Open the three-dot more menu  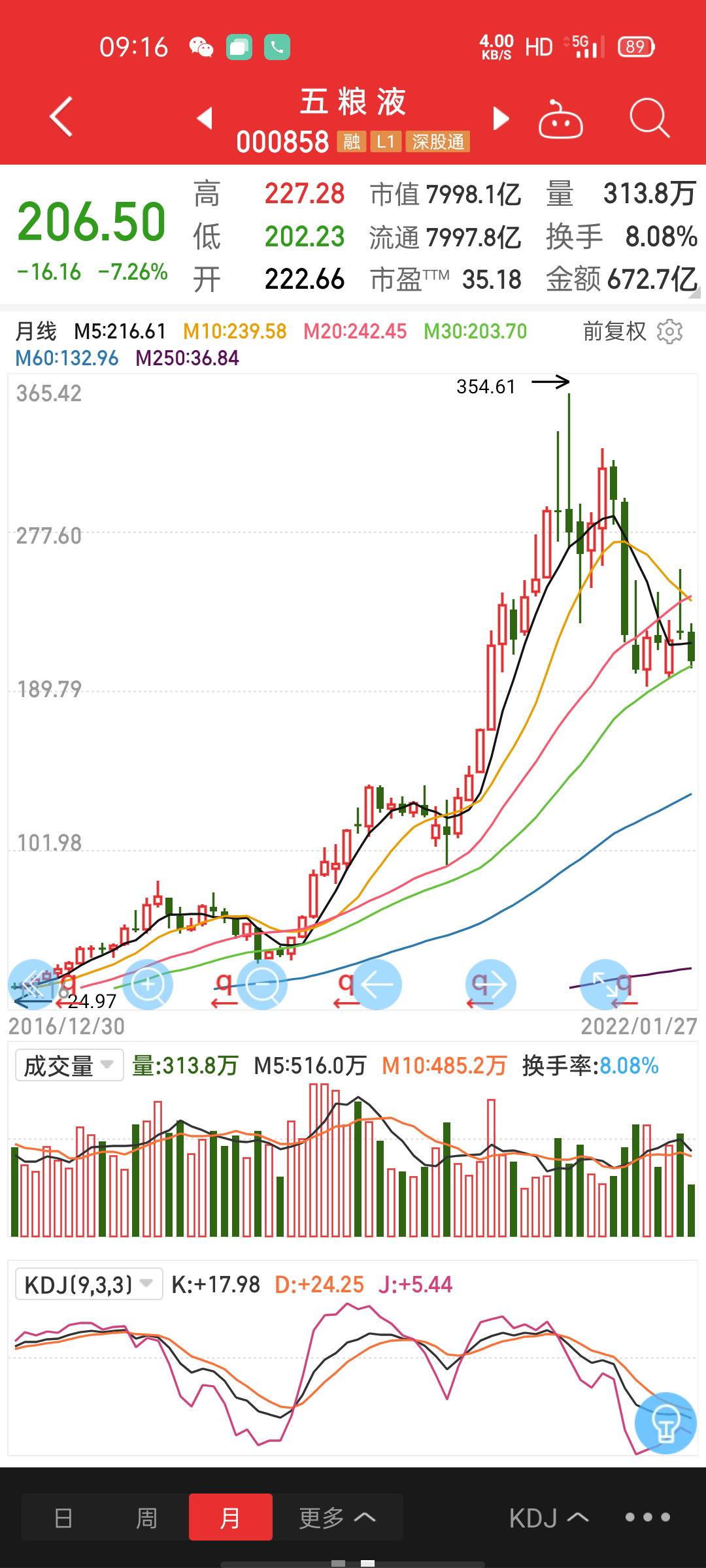647,1517
